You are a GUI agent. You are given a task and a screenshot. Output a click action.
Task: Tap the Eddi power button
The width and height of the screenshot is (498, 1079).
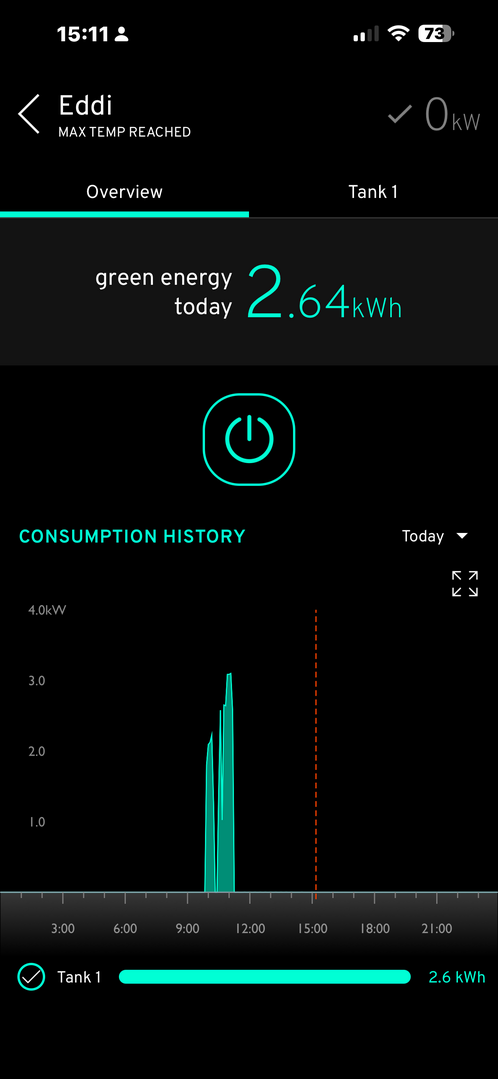tap(249, 440)
